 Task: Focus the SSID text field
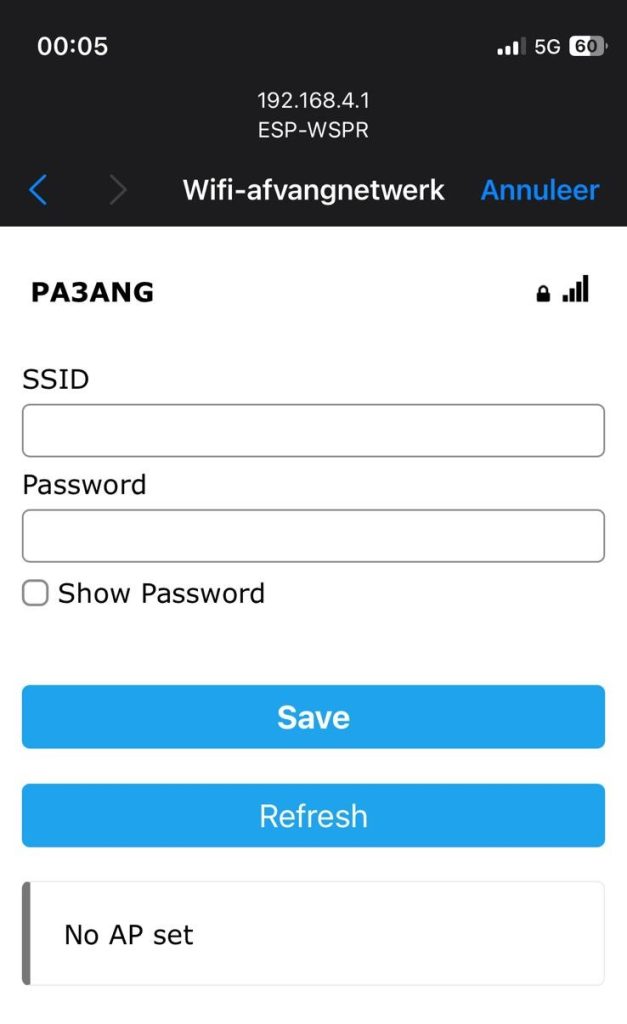(313, 431)
